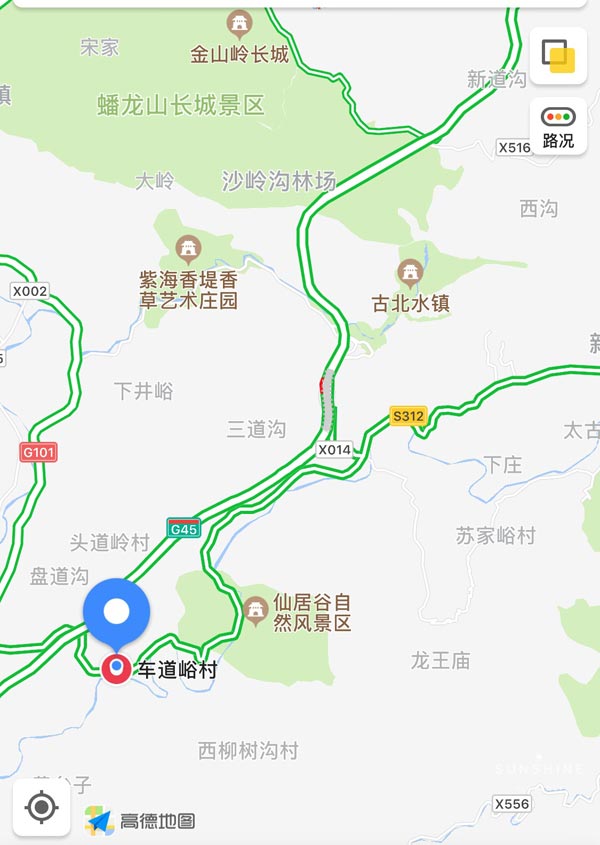Toggle the 路况 traffic overlay
Screen dimensions: 600x845
pyautogui.click(x=558, y=127)
